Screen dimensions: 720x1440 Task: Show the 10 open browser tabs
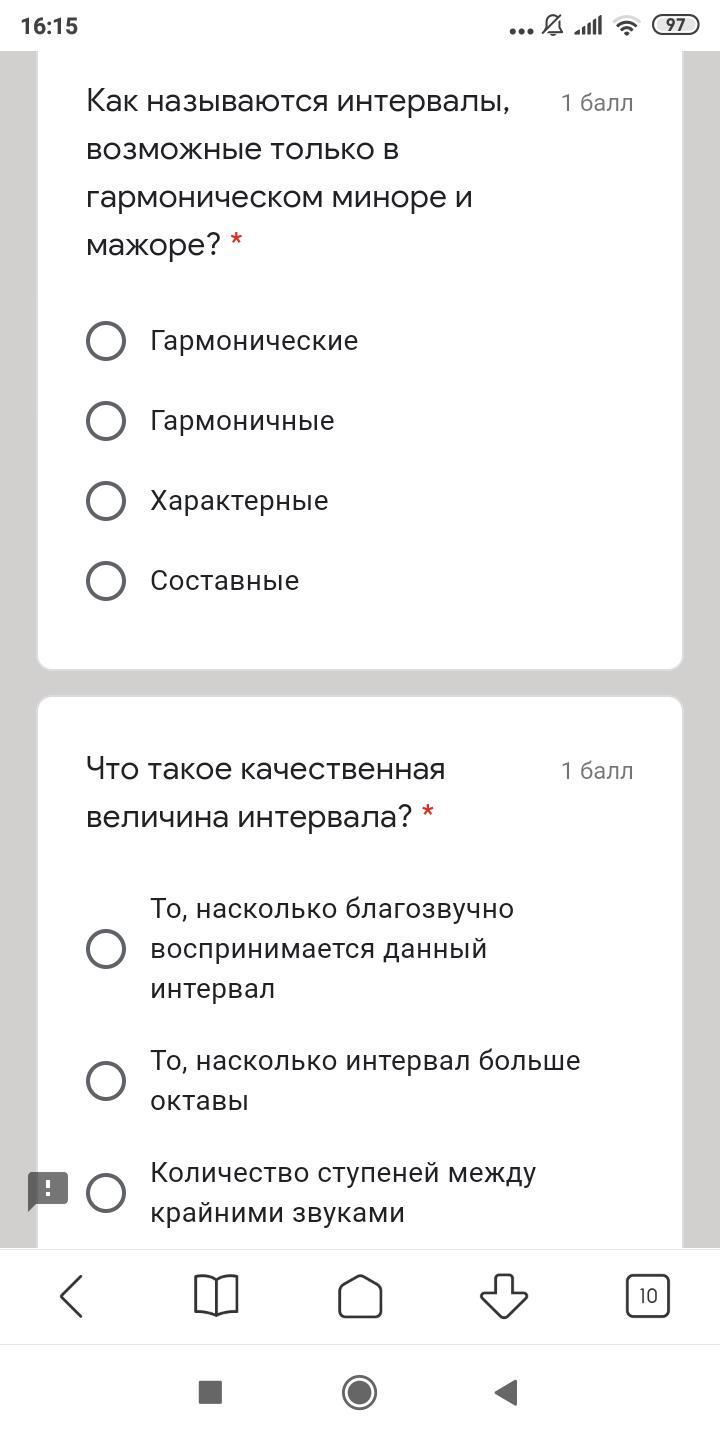coord(648,1297)
